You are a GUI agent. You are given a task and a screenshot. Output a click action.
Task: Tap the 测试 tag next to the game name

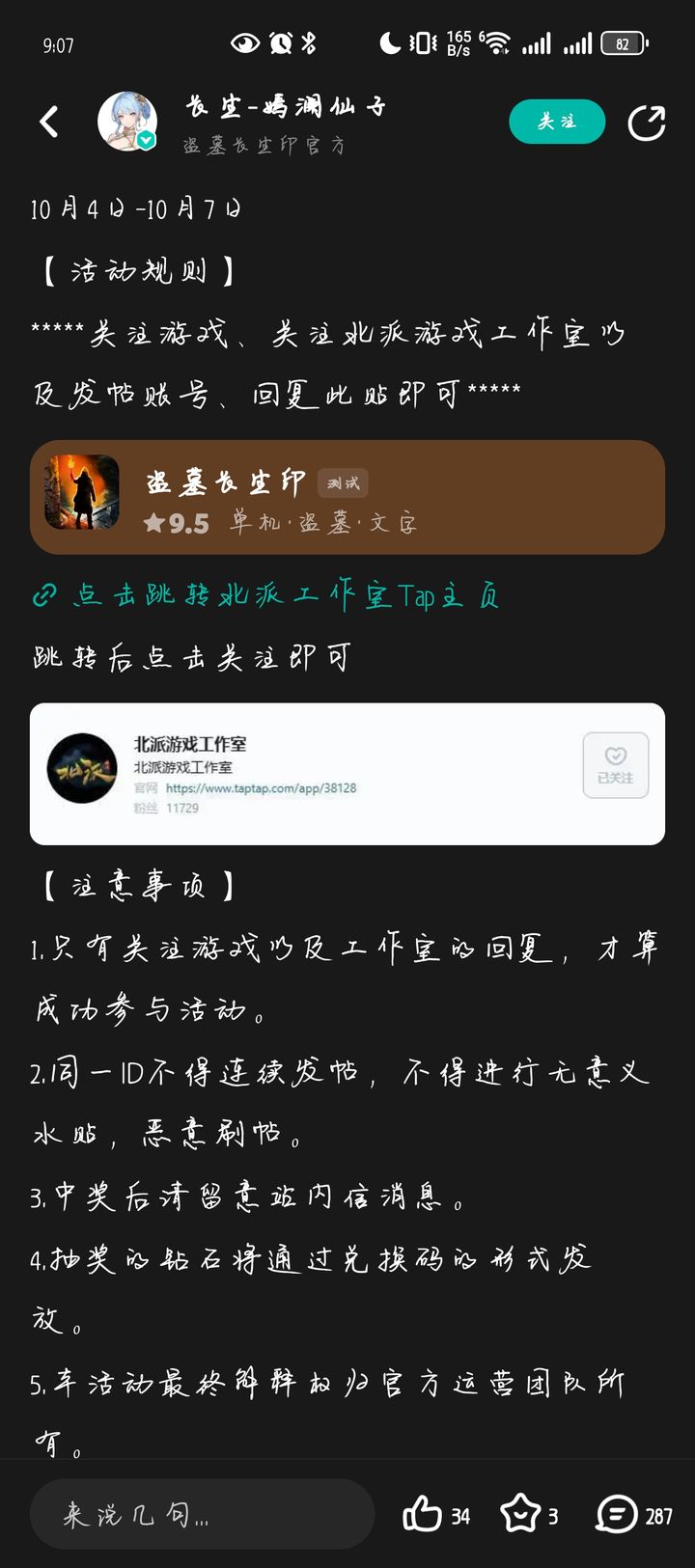point(343,481)
